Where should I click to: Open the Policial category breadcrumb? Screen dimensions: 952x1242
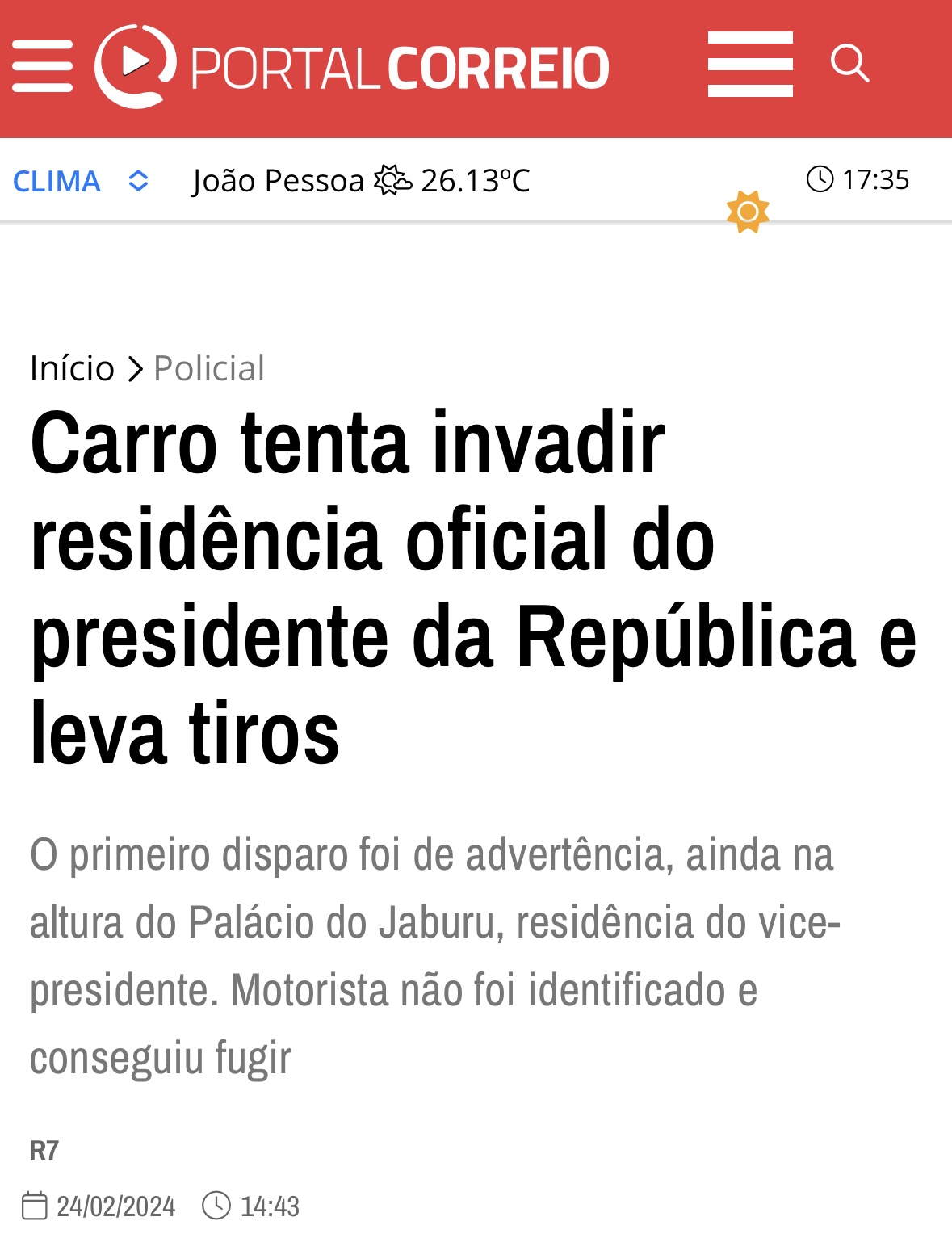coord(209,368)
